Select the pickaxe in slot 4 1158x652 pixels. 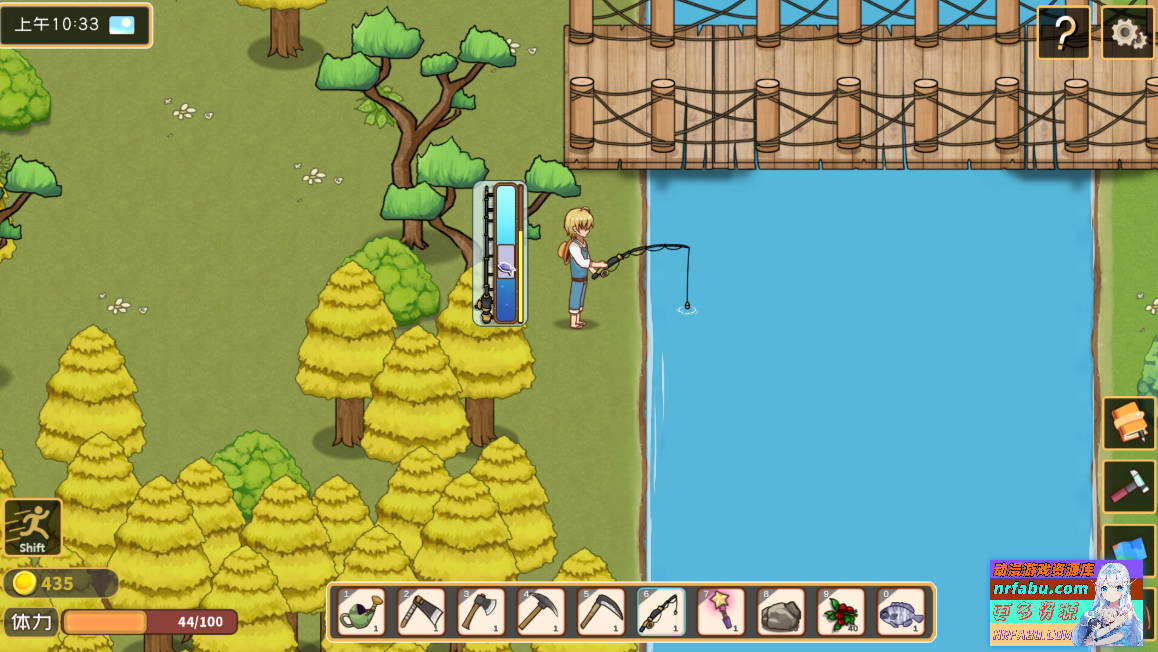(x=541, y=611)
